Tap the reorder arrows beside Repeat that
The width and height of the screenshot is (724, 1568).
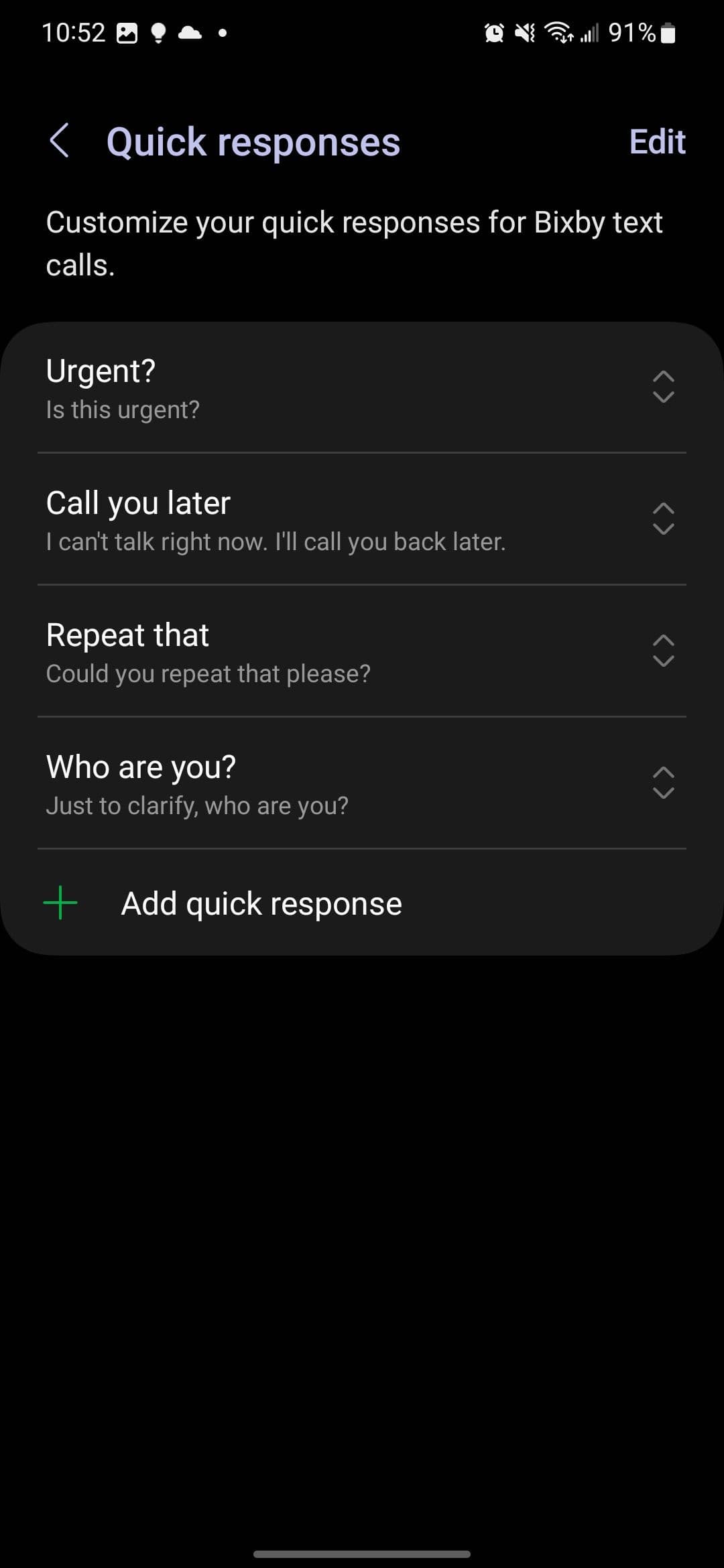tap(663, 651)
